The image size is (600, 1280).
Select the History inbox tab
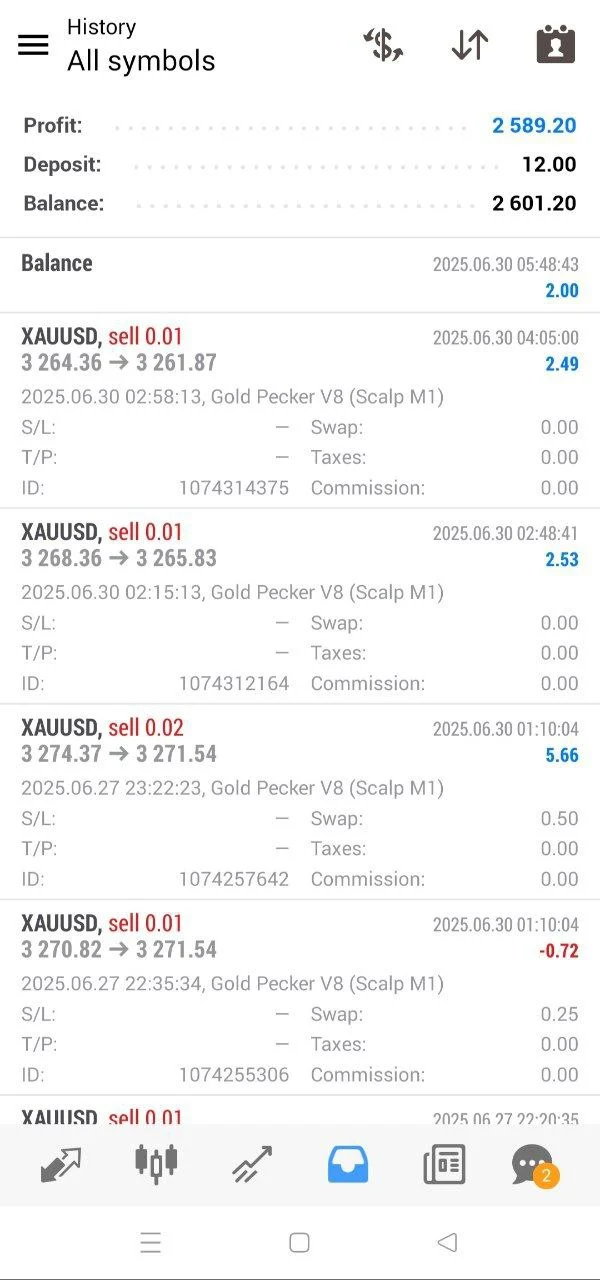tap(348, 1165)
